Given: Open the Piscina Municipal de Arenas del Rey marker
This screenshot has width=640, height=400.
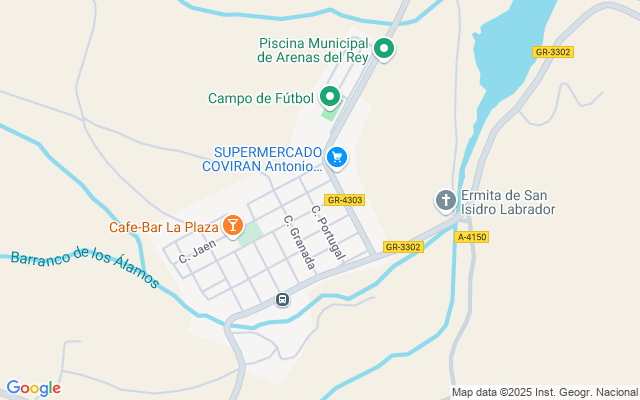Looking at the screenshot, I should [384, 48].
